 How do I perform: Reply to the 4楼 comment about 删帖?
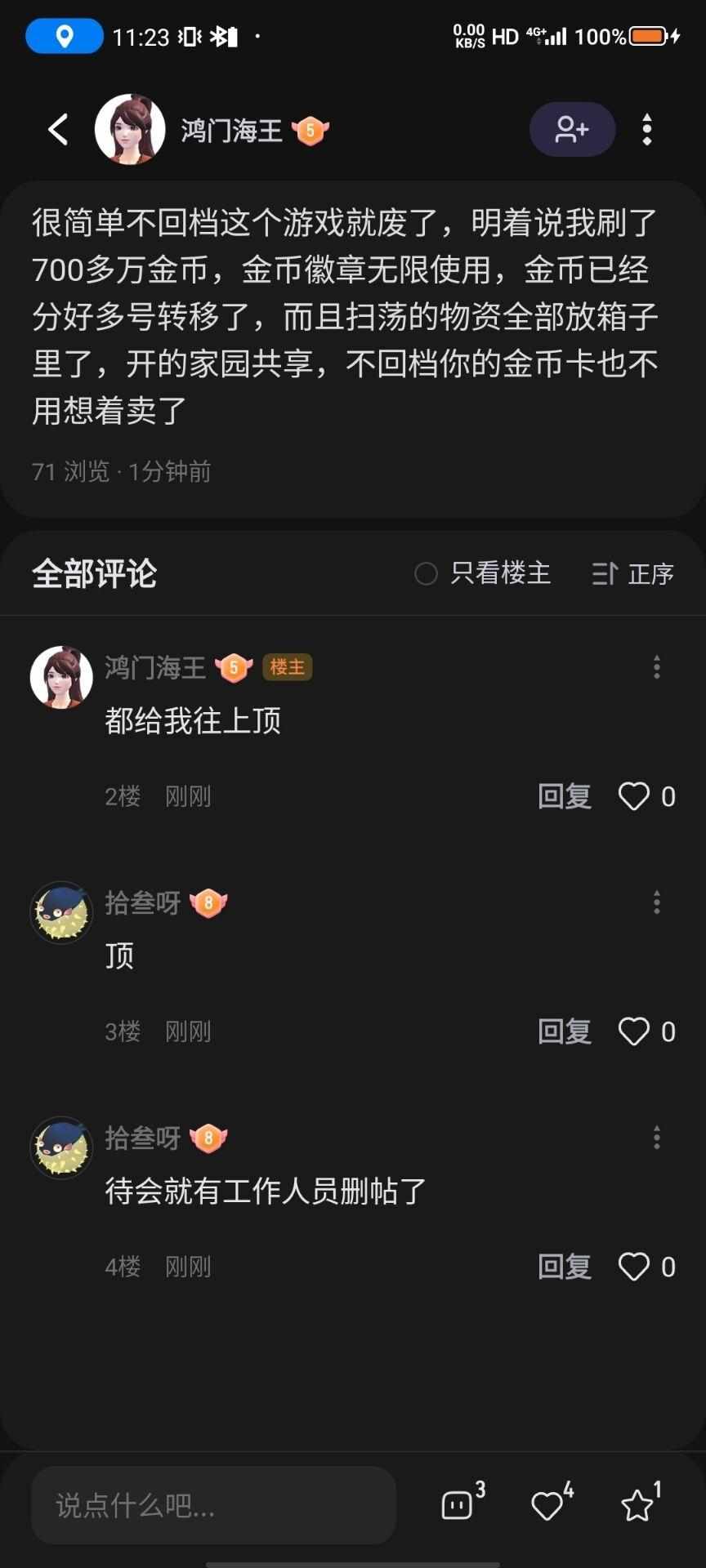[x=565, y=1267]
